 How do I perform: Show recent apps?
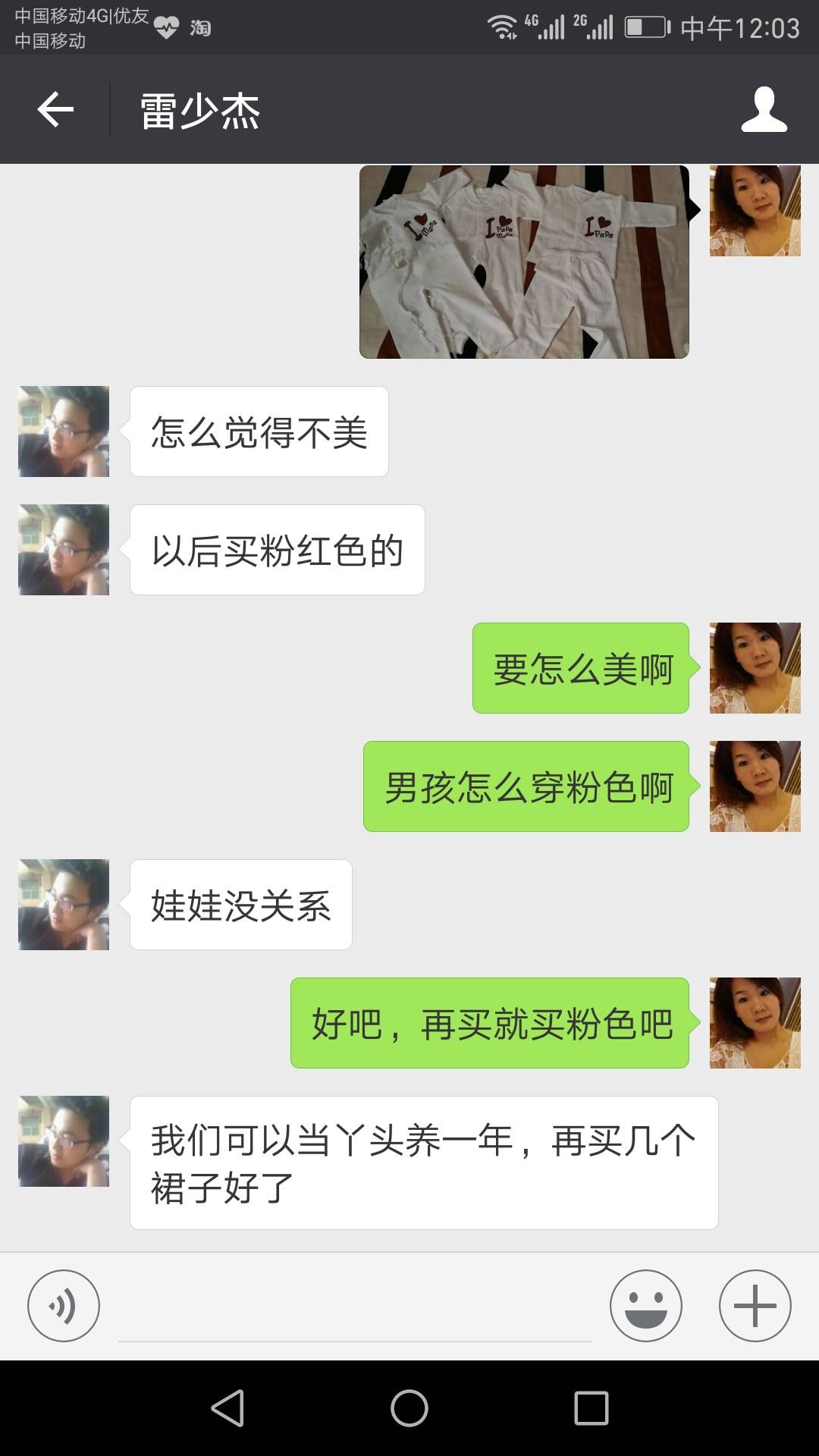[591, 1408]
